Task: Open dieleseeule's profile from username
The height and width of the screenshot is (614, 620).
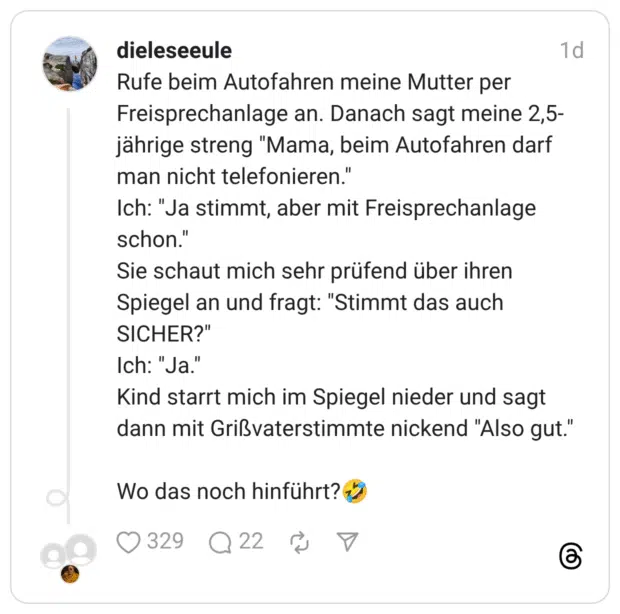Action: click(x=174, y=51)
